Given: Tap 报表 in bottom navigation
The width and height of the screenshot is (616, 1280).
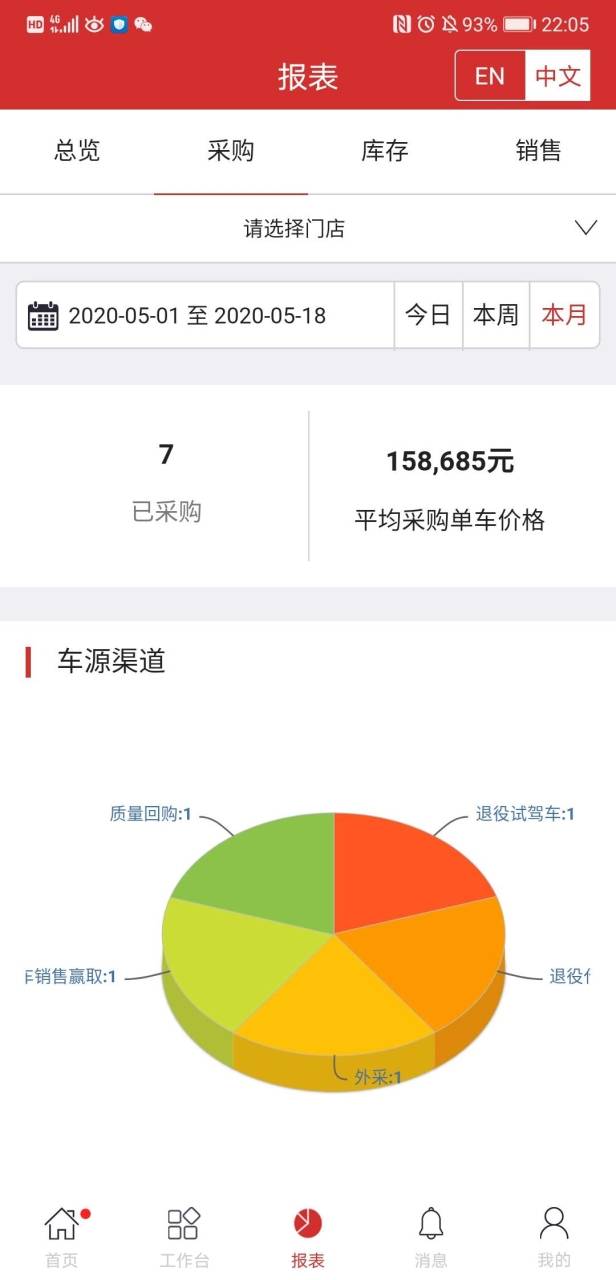Looking at the screenshot, I should 308,1237.
